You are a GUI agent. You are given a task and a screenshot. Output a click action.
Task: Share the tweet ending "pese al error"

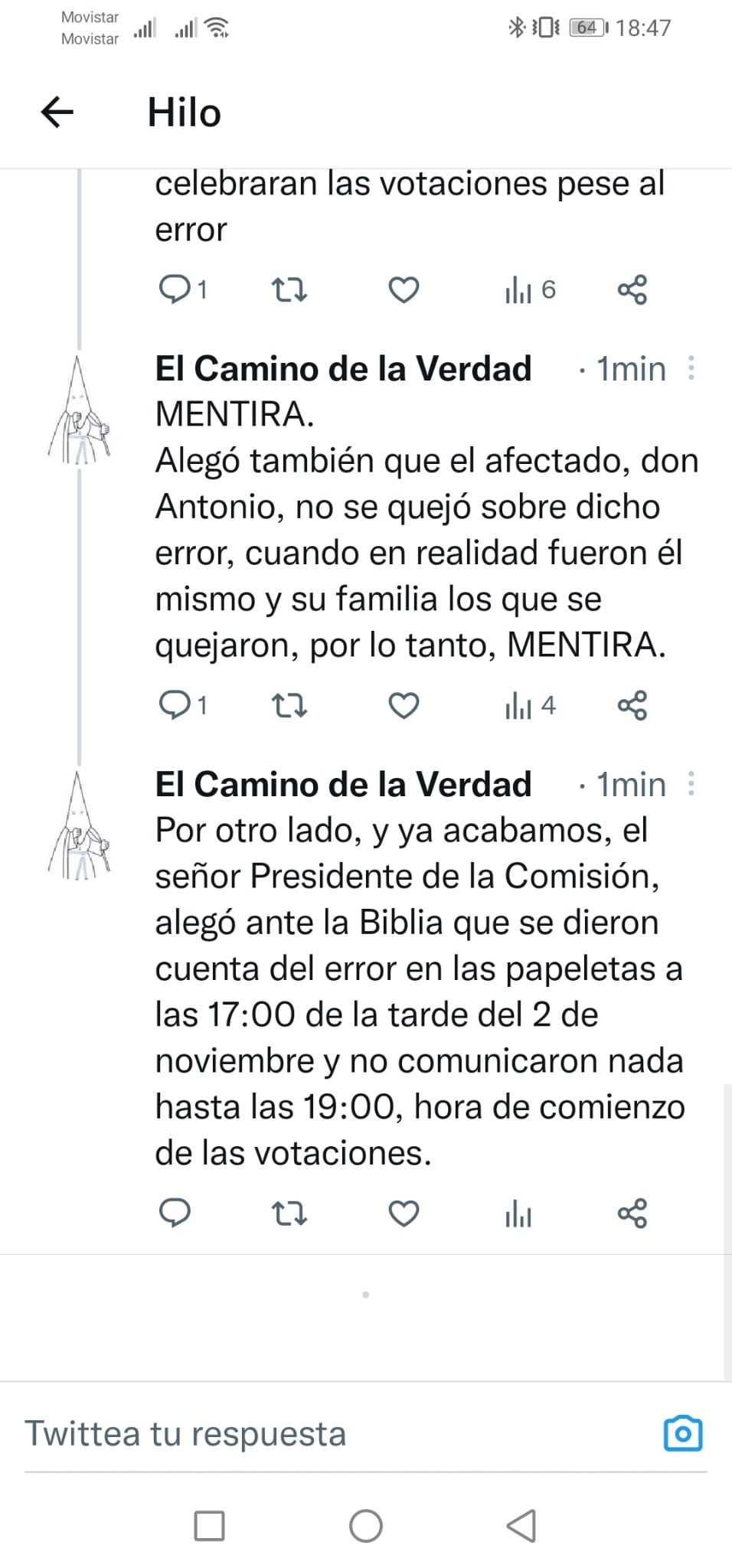pos(632,290)
